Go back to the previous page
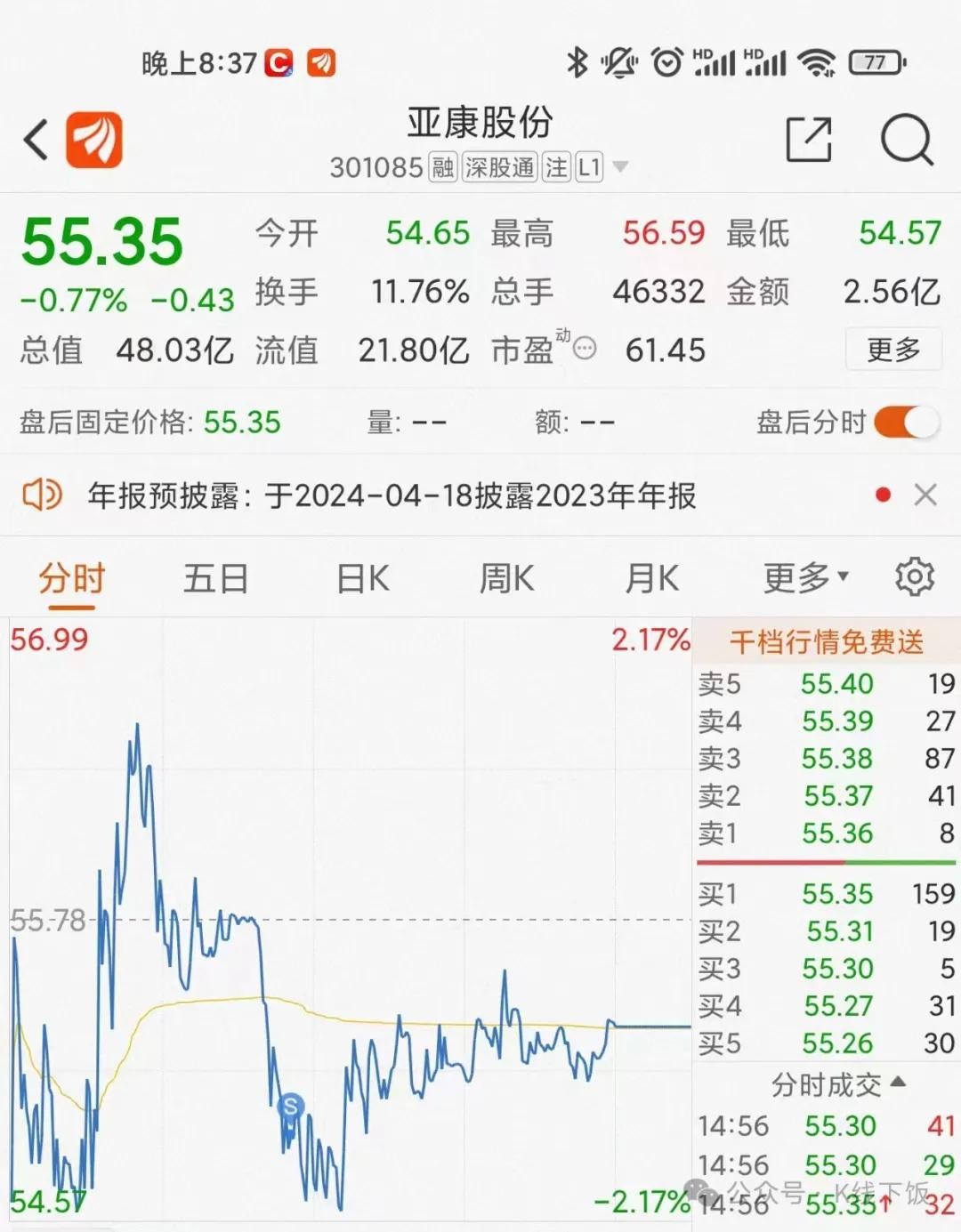Viewport: 961px width, 1232px height. [36, 141]
